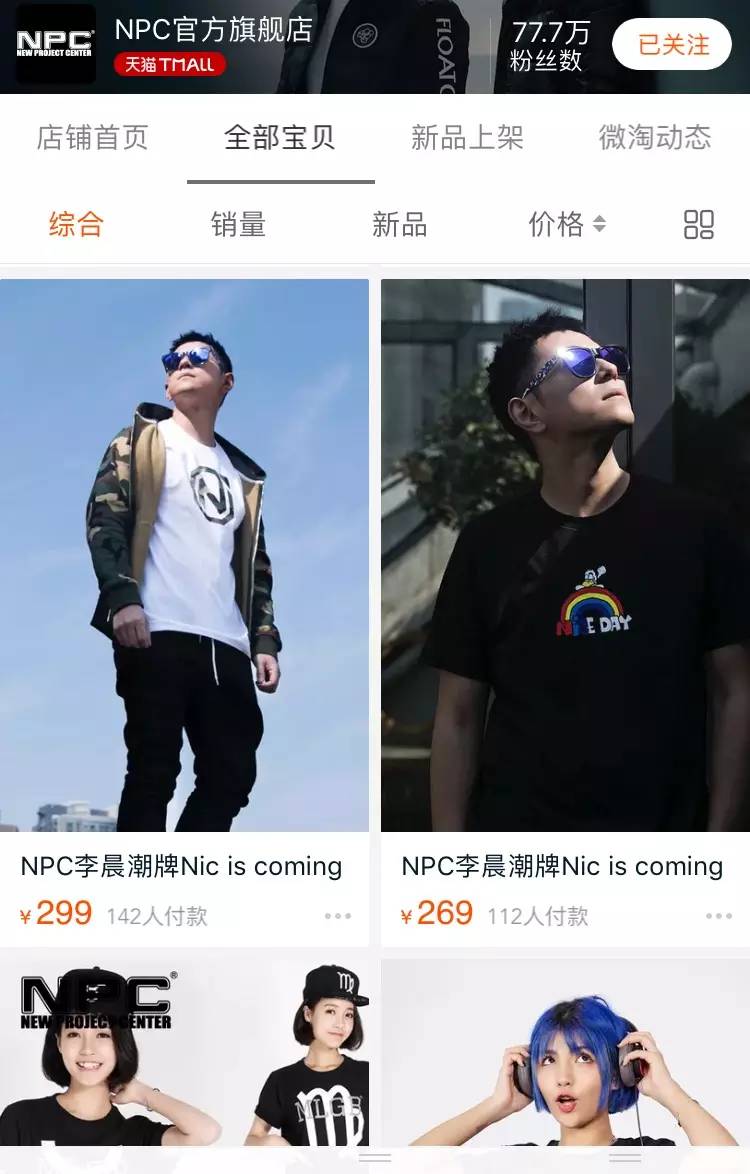Open ascending price sort via the up arrow
Viewport: 750px width, 1174px height.
pyautogui.click(x=599, y=220)
